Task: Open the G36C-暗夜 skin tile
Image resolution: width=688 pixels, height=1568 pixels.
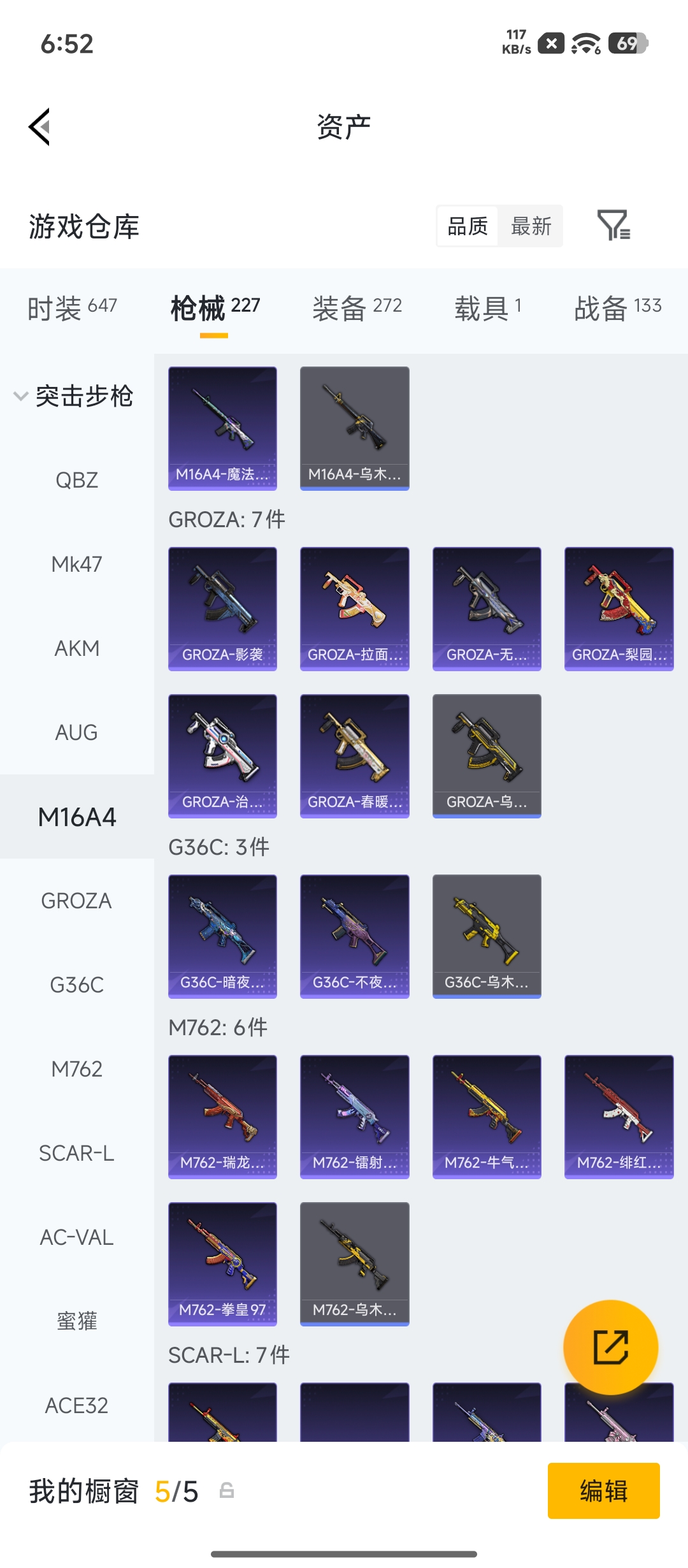Action: 222,936
